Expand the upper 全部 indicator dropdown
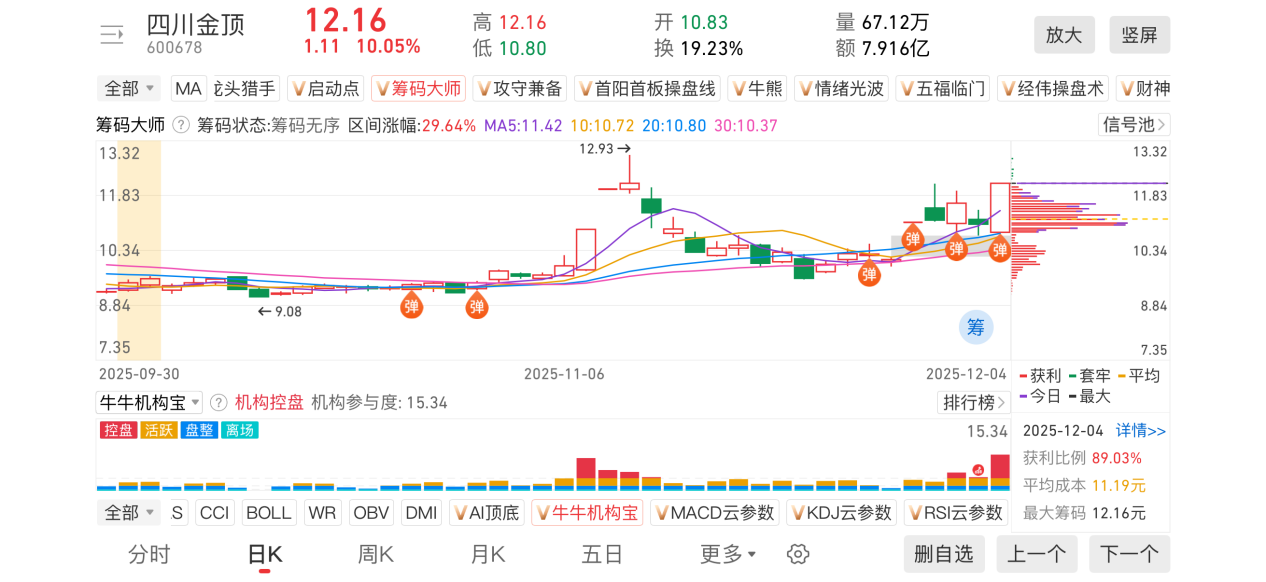Image resolution: width=1266 pixels, height=582 pixels. [x=130, y=89]
